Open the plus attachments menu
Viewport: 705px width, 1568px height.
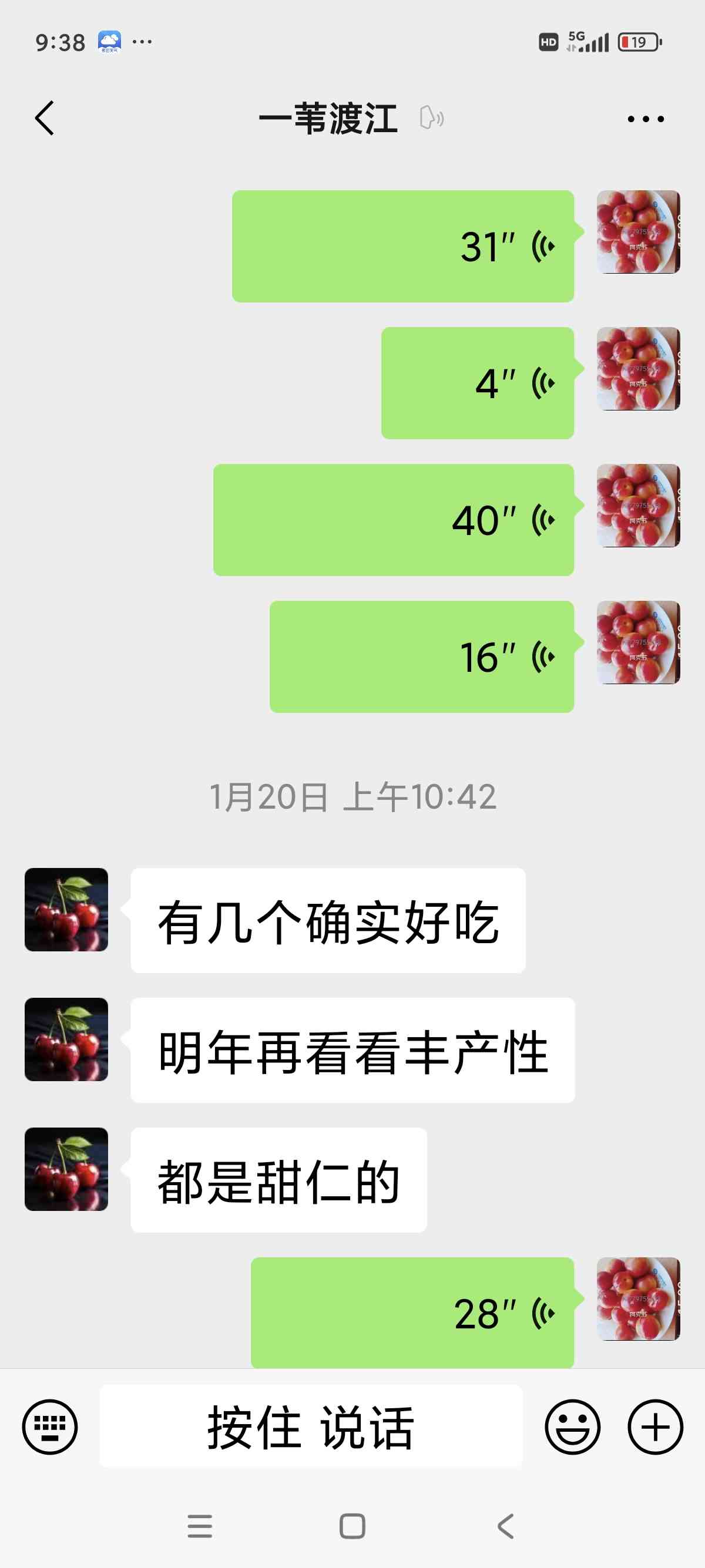655,1427
